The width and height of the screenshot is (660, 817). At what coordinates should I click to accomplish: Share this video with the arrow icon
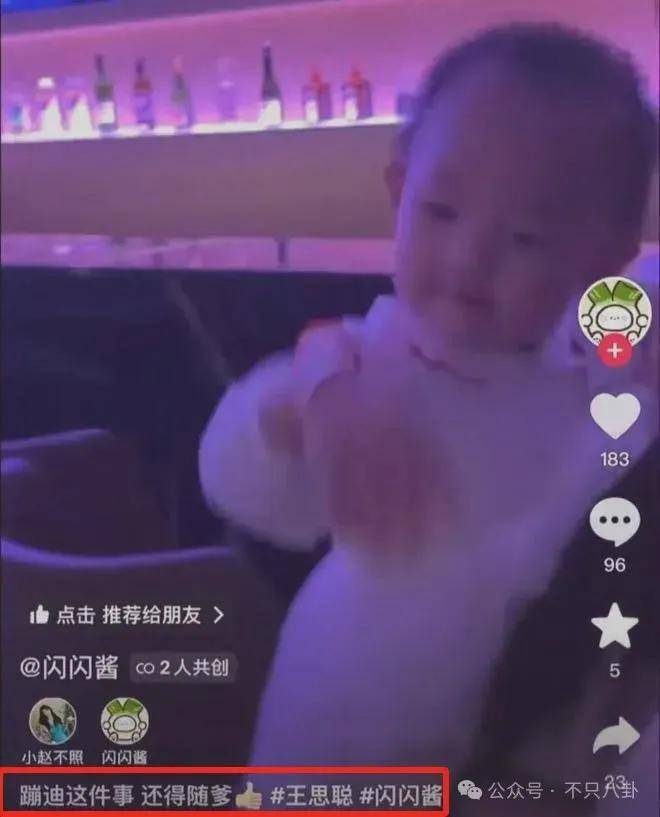coord(615,738)
